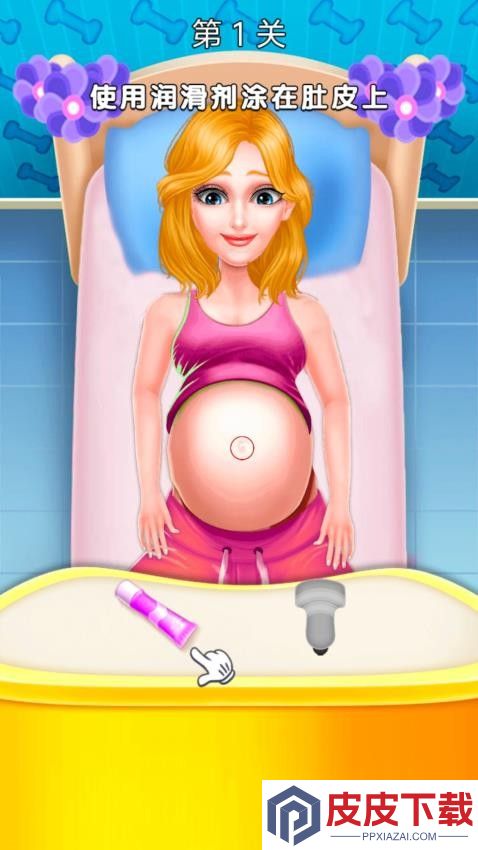Pick up the pink lubricant tube

pos(156,611)
